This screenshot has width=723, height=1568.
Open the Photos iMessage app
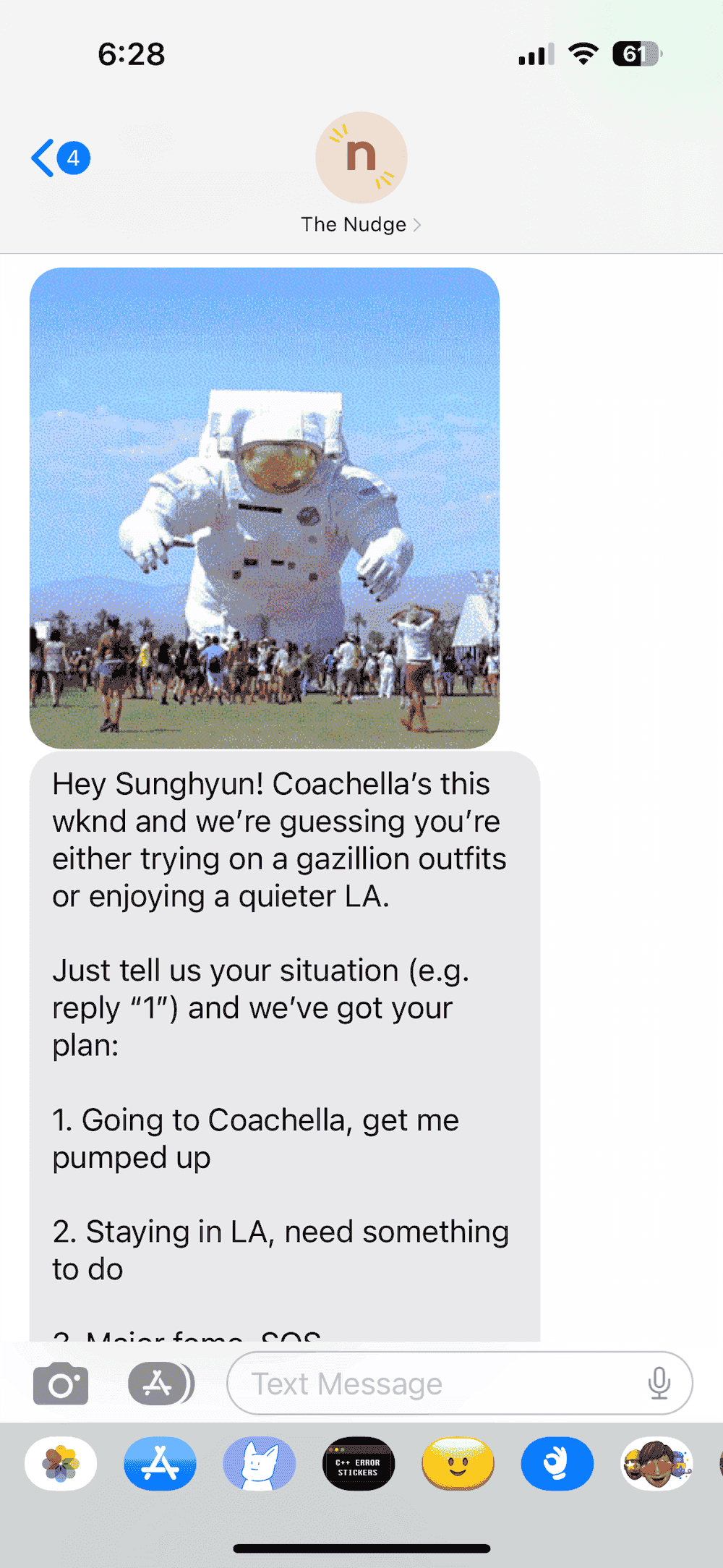(61, 1464)
